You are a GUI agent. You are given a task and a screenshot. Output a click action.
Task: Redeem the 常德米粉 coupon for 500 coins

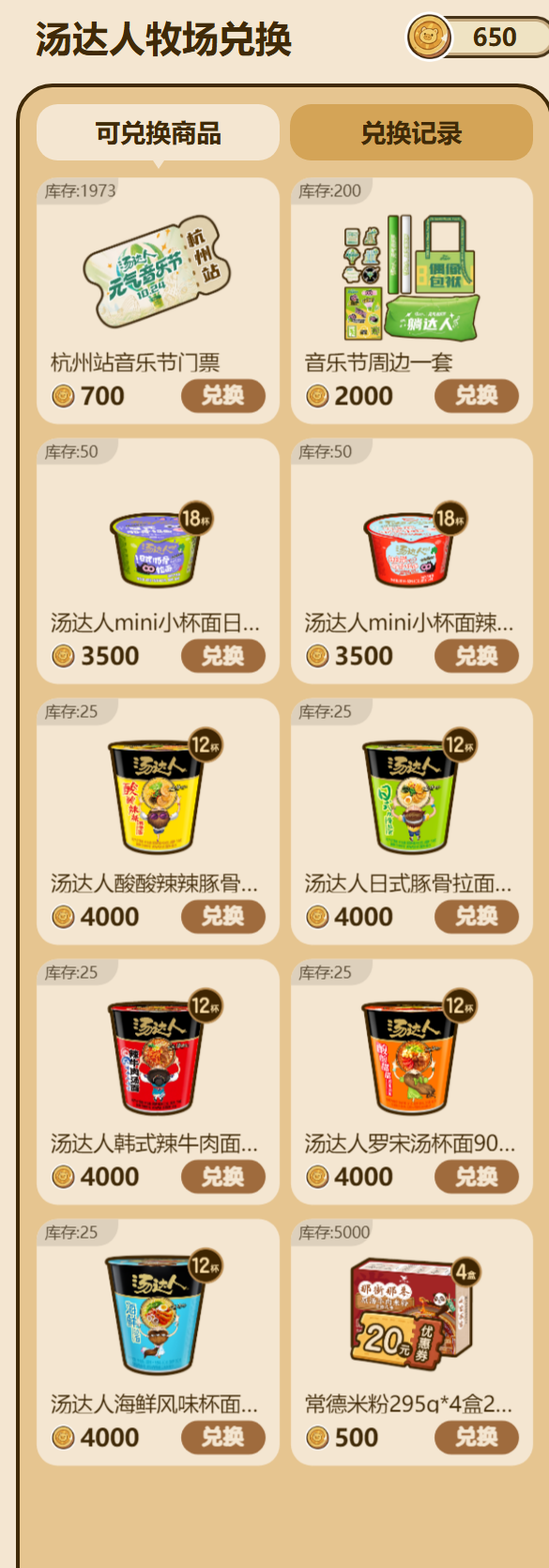tap(476, 1437)
